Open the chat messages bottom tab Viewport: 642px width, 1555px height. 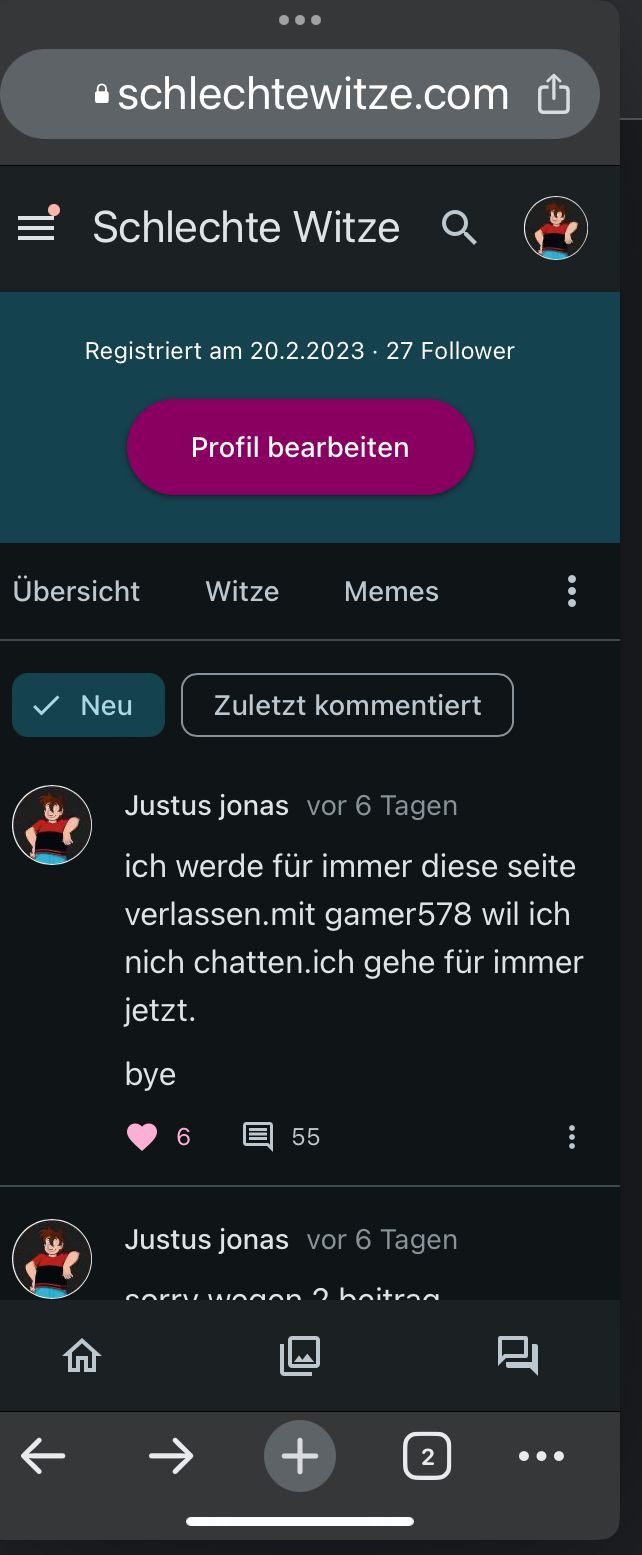pos(518,1356)
